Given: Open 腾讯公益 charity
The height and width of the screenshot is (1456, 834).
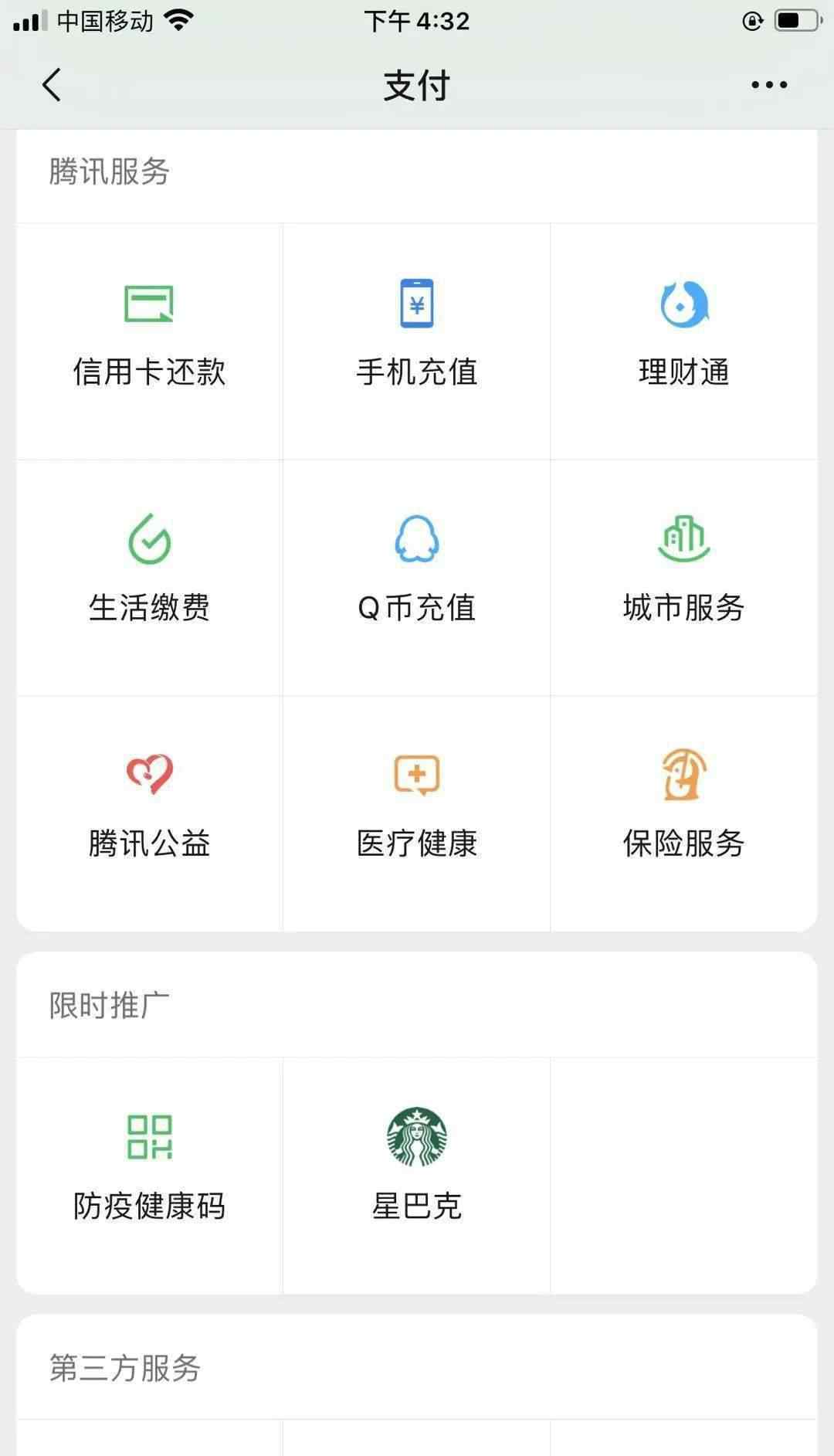Looking at the screenshot, I should [150, 813].
